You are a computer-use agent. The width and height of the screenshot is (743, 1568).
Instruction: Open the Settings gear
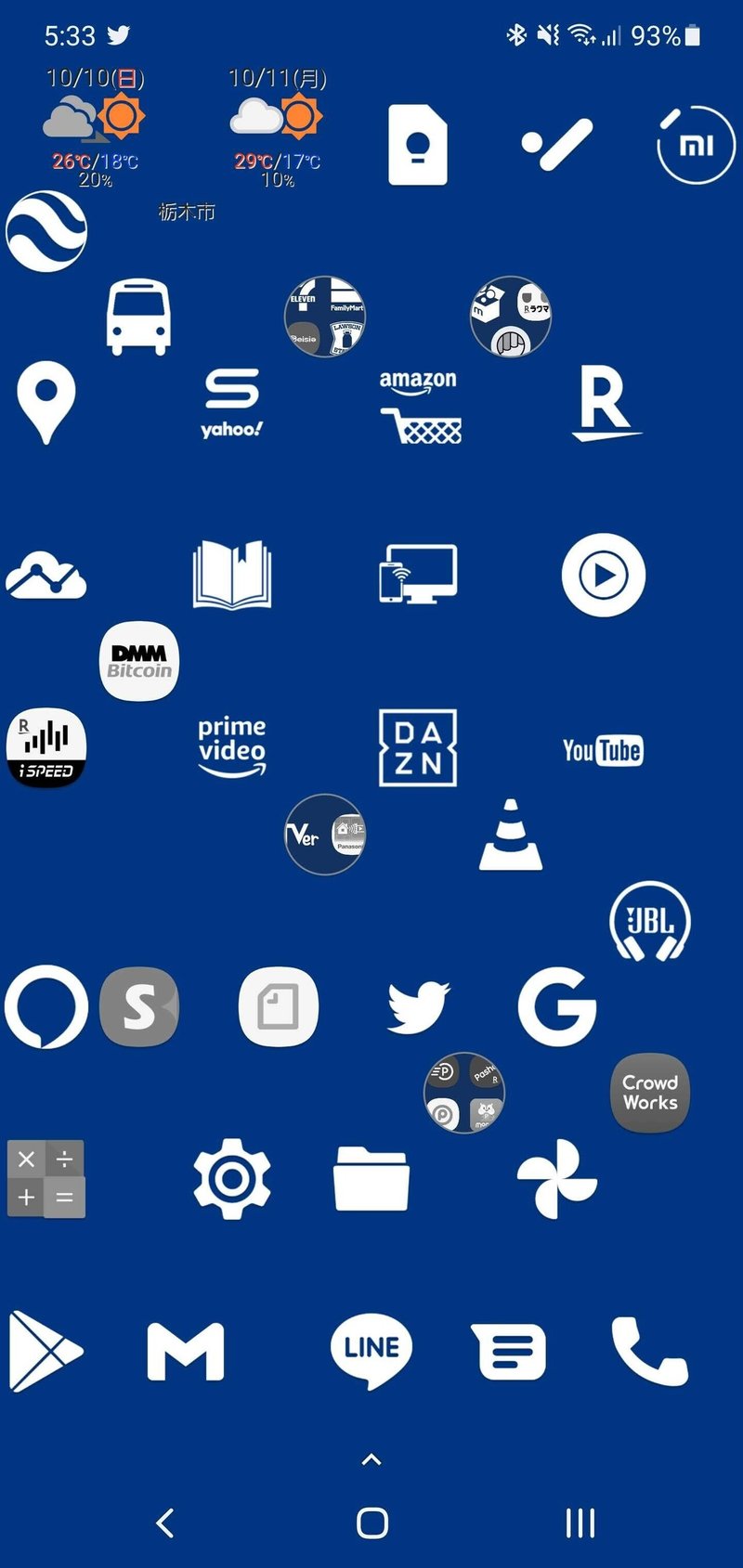coord(232,1179)
